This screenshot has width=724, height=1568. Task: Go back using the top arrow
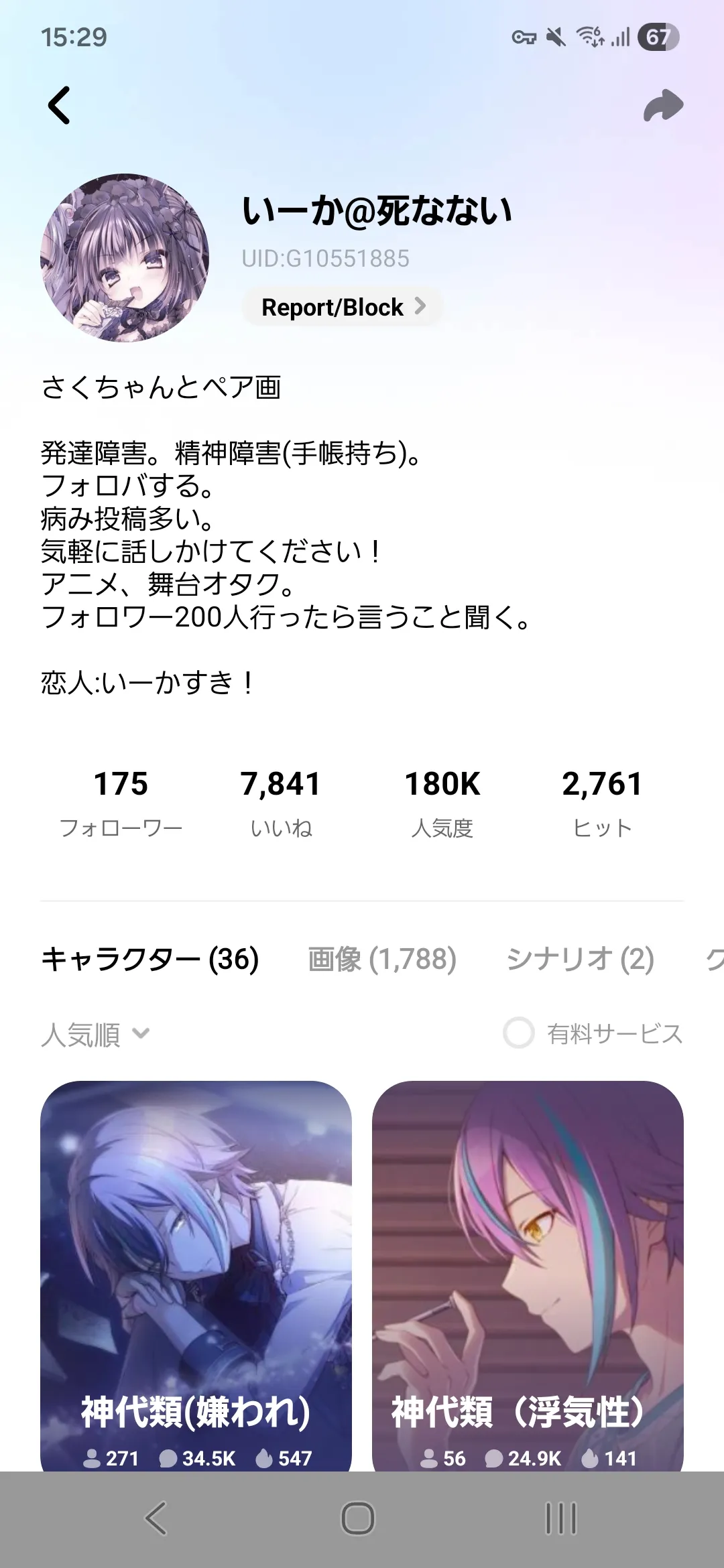click(60, 105)
